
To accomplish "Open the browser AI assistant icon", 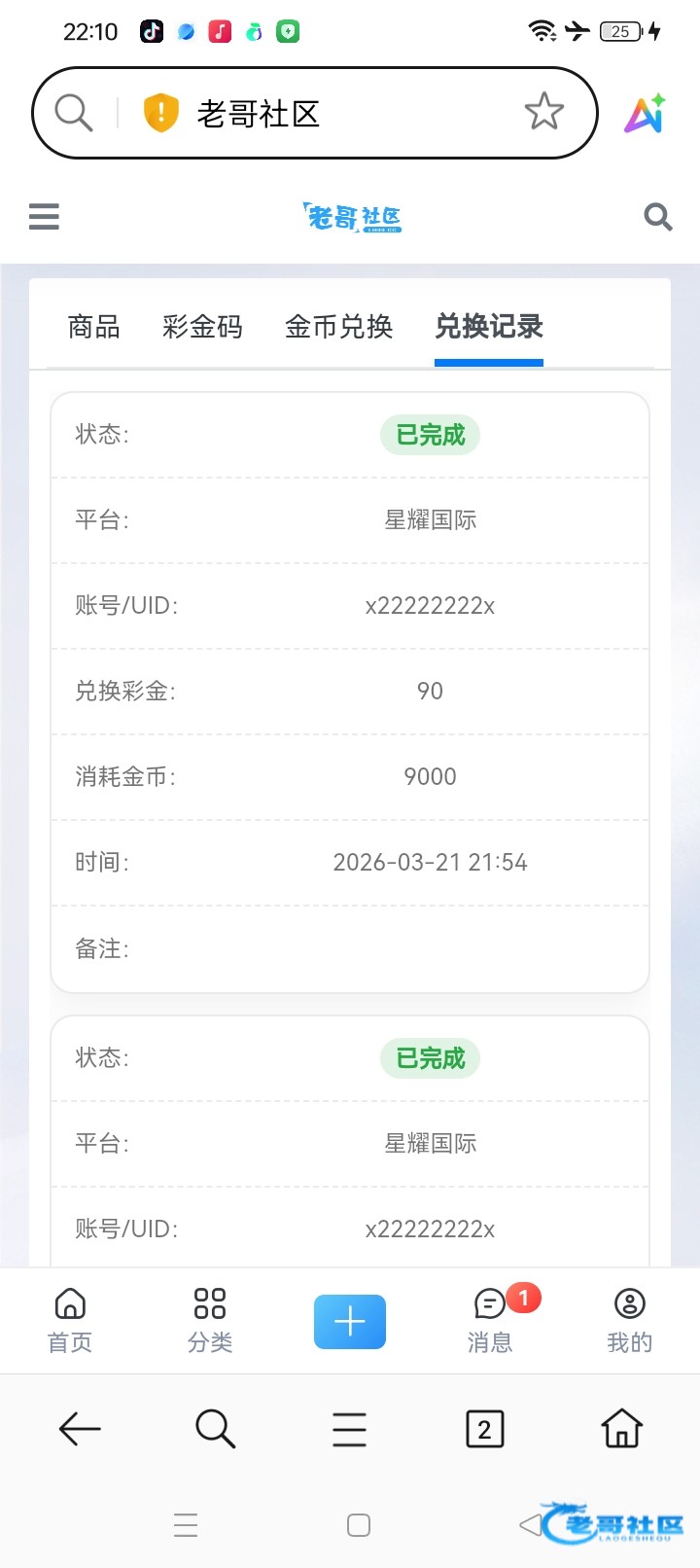I will point(645,114).
